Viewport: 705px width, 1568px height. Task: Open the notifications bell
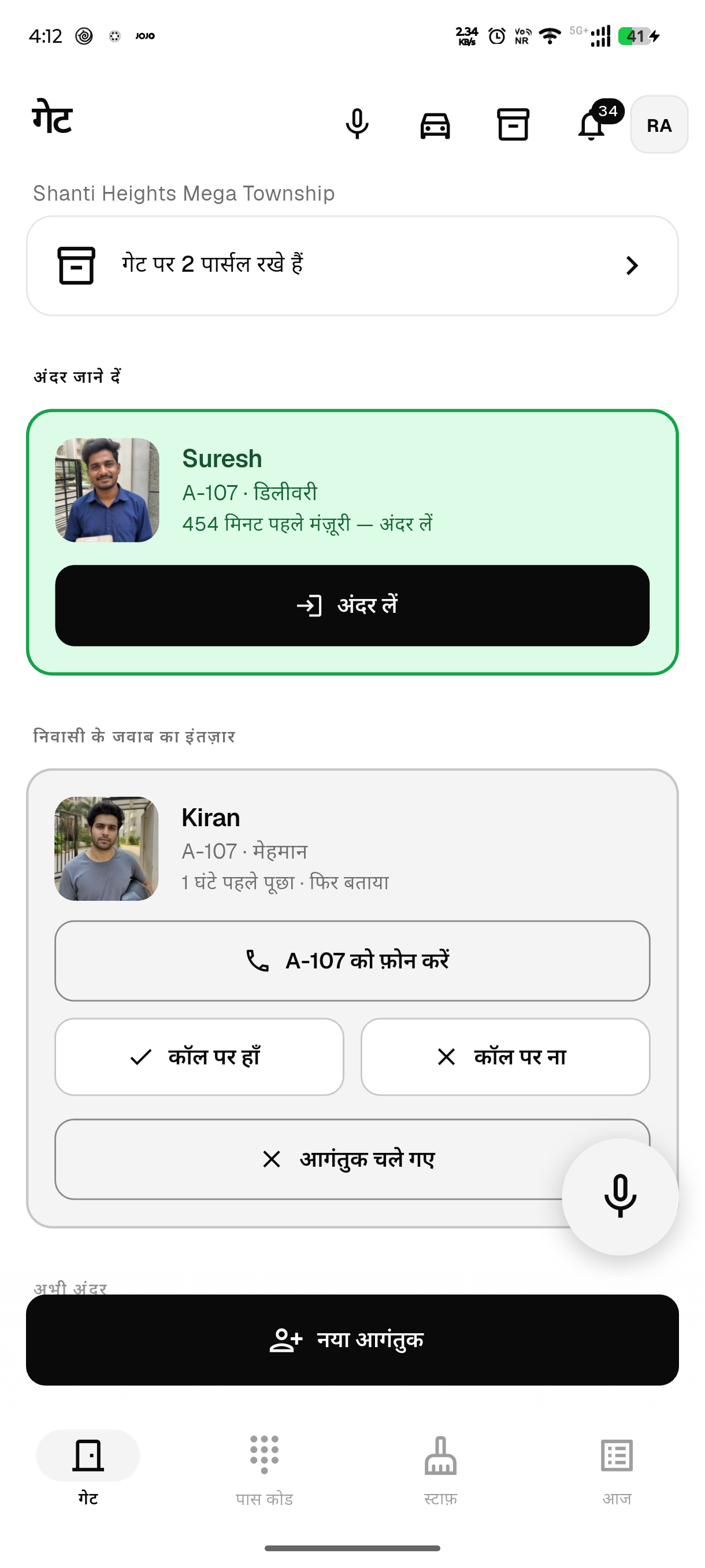[x=592, y=124]
